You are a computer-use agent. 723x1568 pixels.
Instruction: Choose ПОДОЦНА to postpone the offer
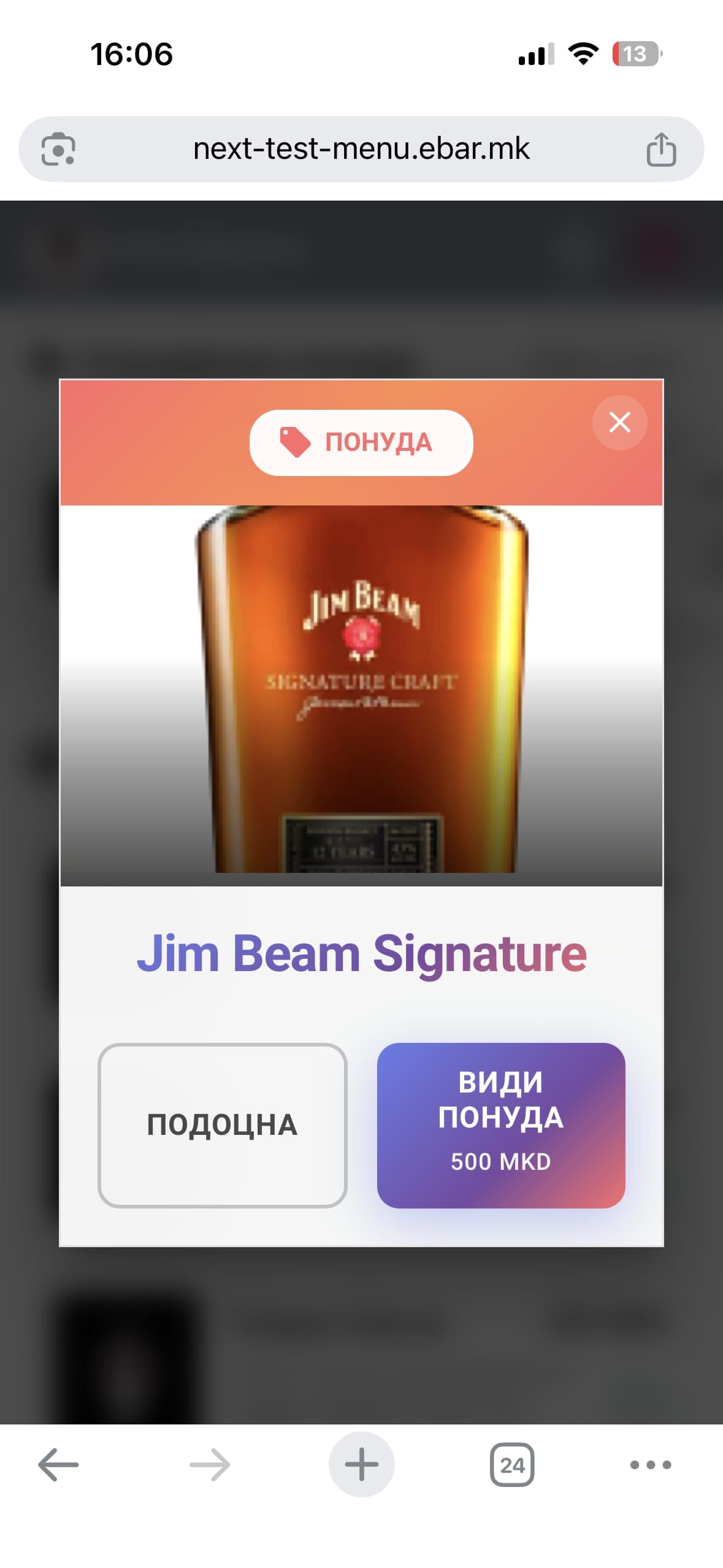[222, 1124]
